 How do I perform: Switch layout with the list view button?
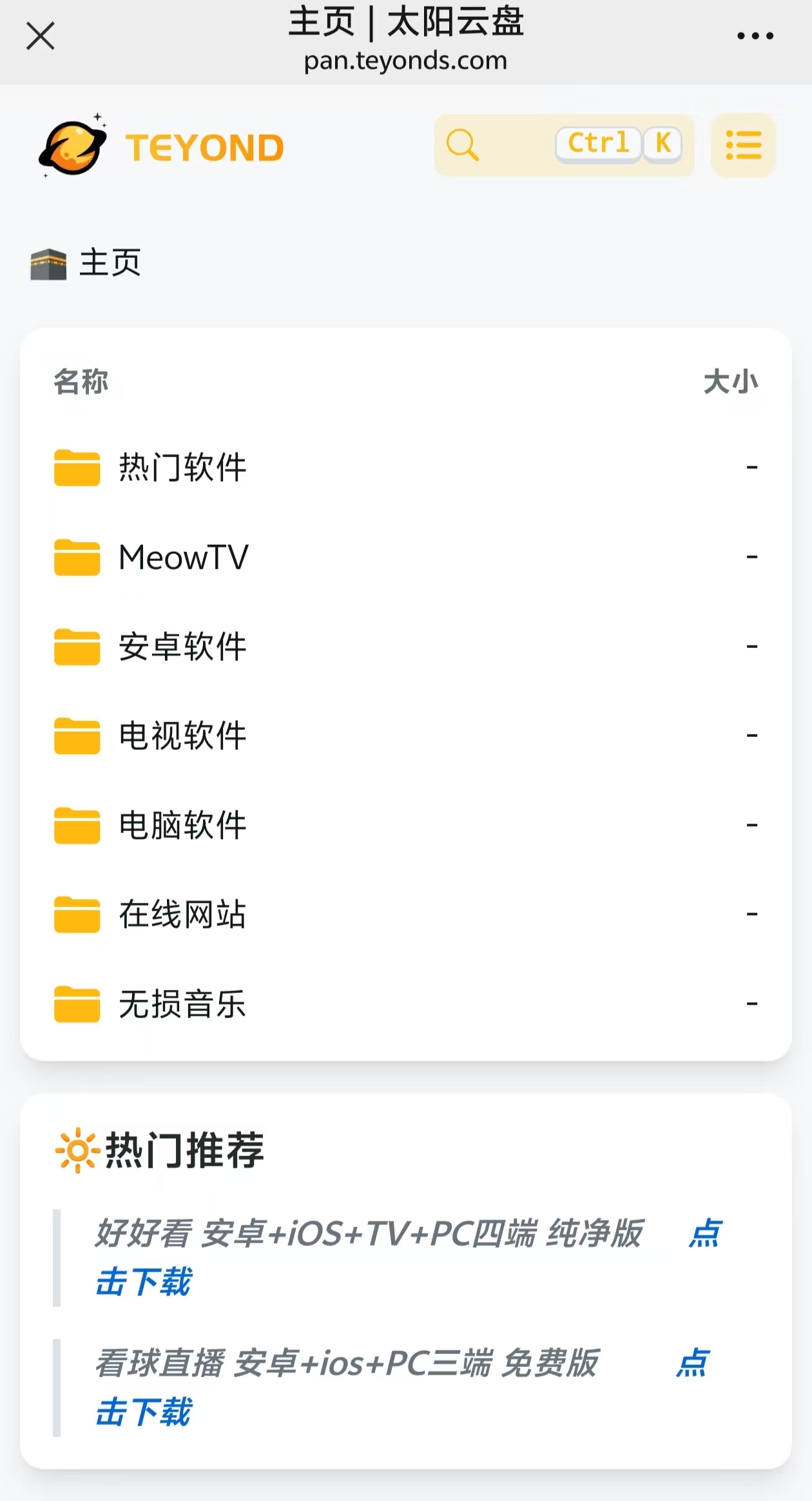(x=743, y=144)
